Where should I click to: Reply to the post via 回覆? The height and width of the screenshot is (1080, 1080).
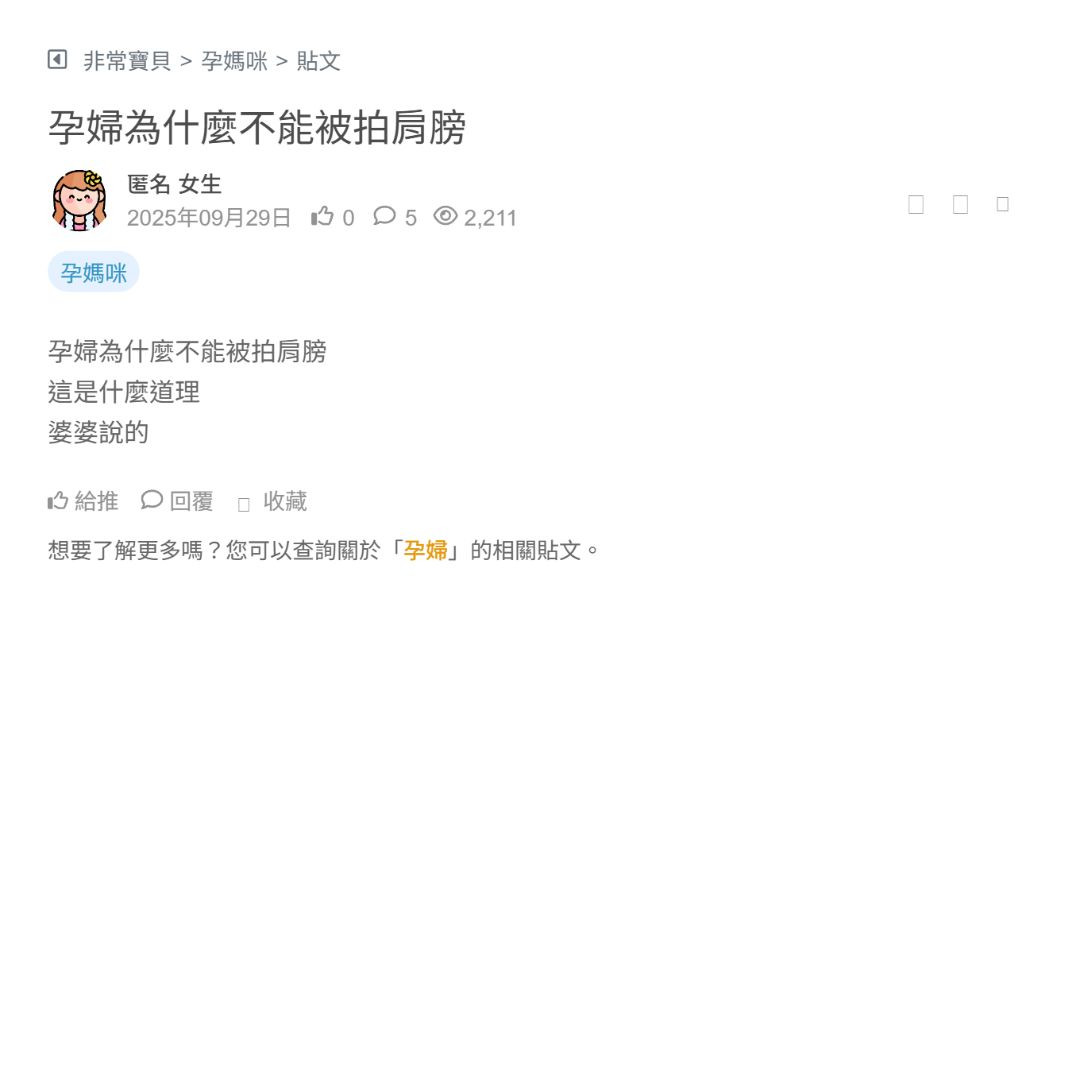178,501
